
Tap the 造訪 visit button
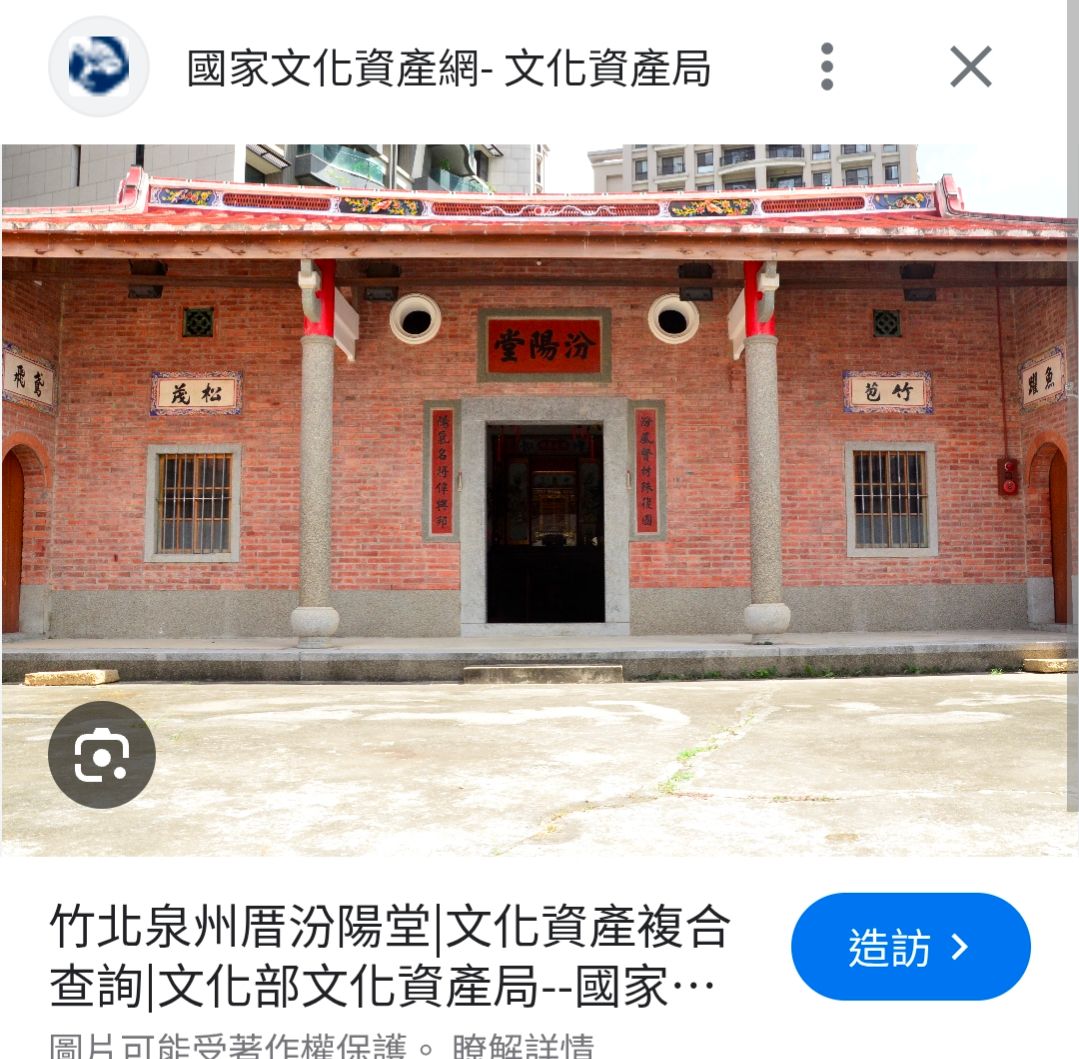[910, 946]
